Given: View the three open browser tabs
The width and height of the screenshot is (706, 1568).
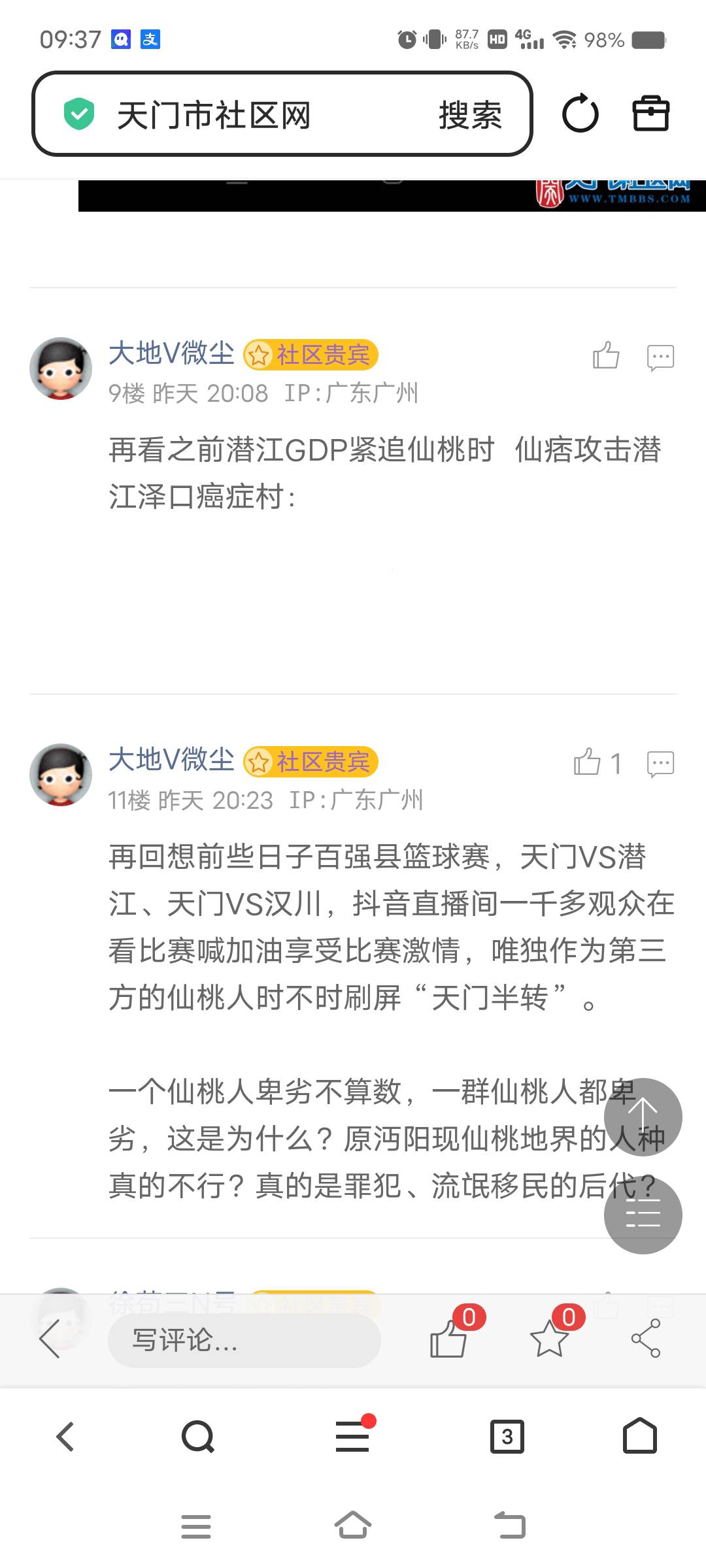Looking at the screenshot, I should pyautogui.click(x=507, y=1437).
